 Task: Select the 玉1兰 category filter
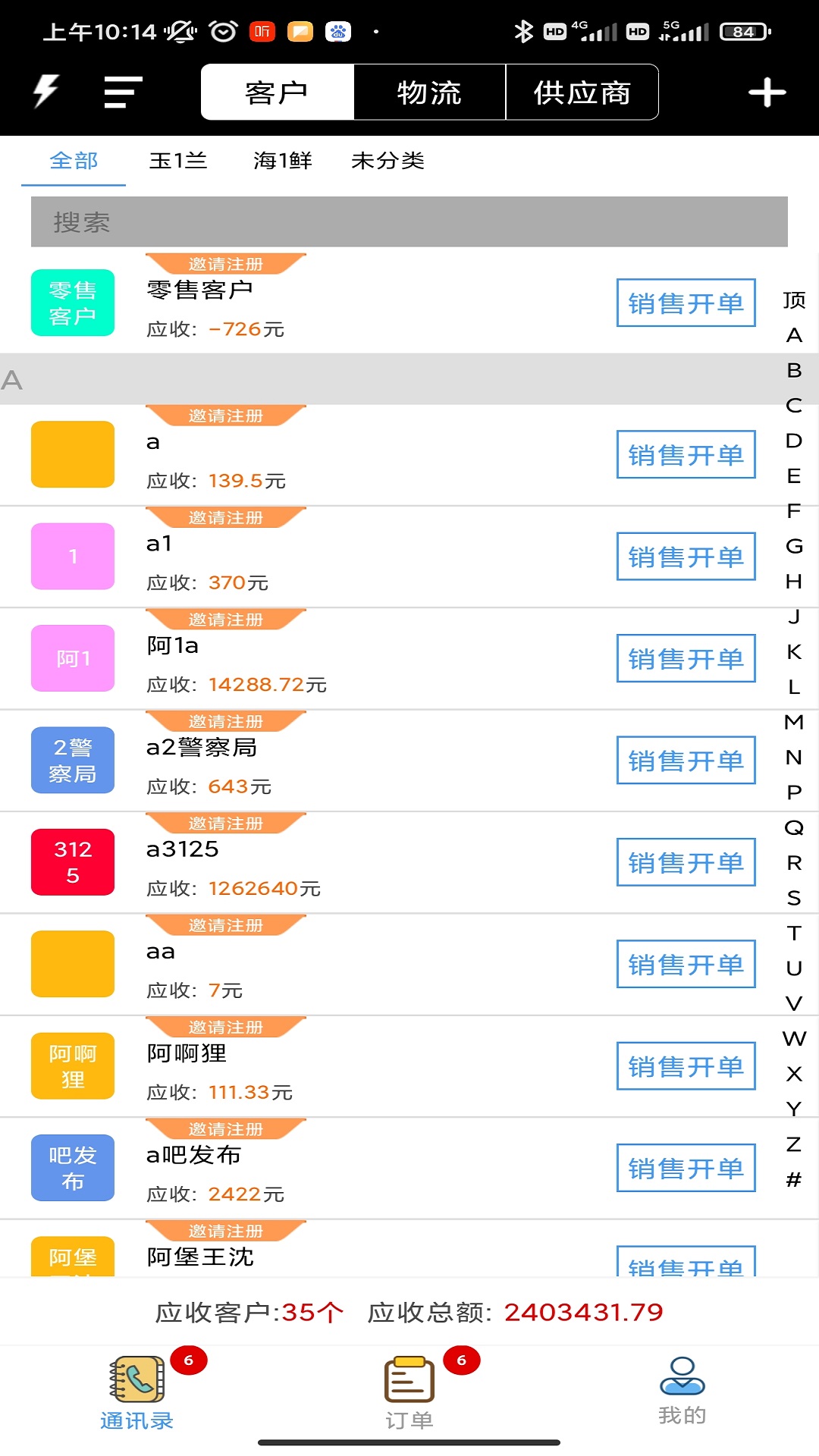click(x=180, y=160)
